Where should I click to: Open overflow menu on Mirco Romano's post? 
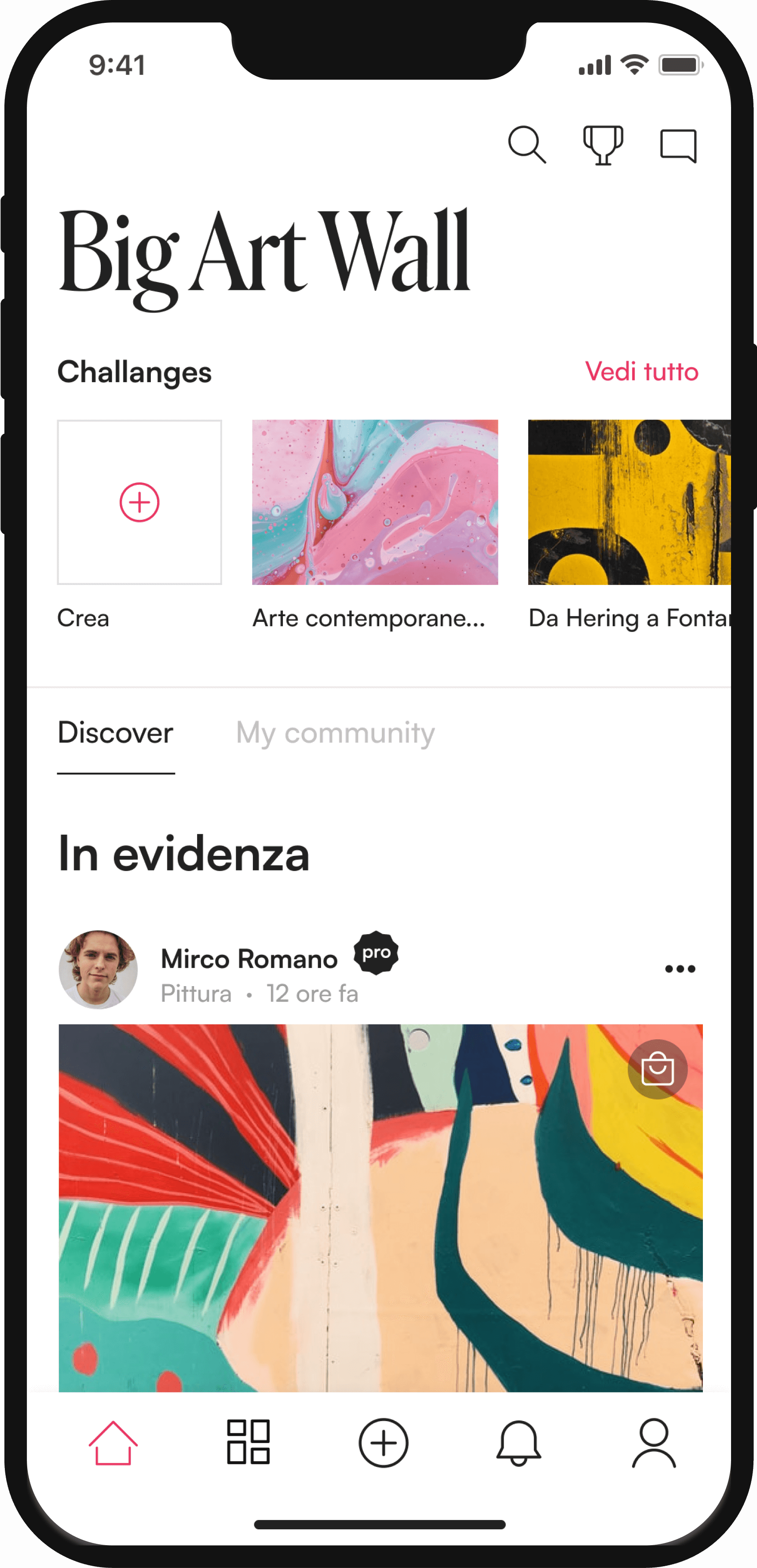[x=680, y=969]
